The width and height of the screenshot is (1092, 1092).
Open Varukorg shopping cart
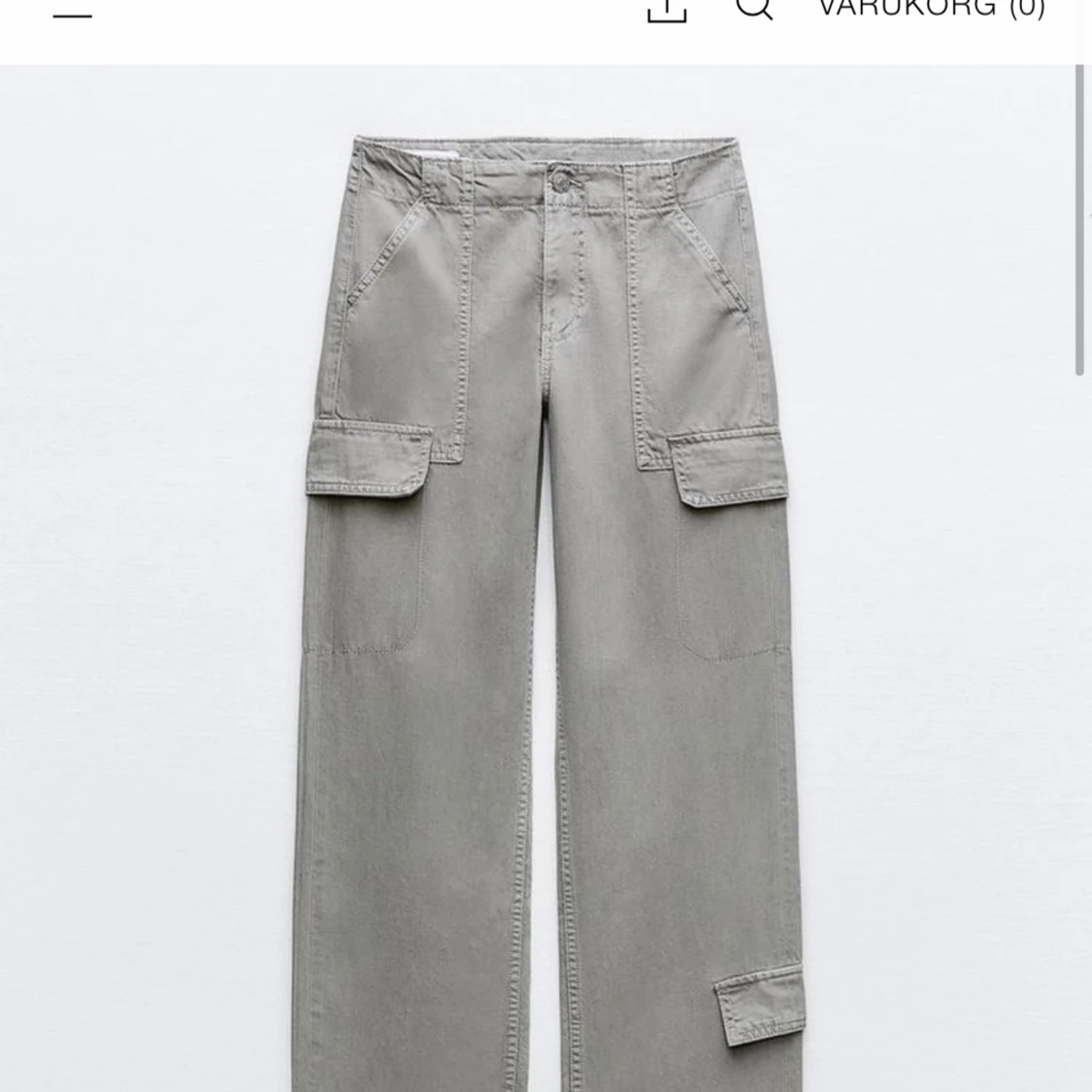931,9
